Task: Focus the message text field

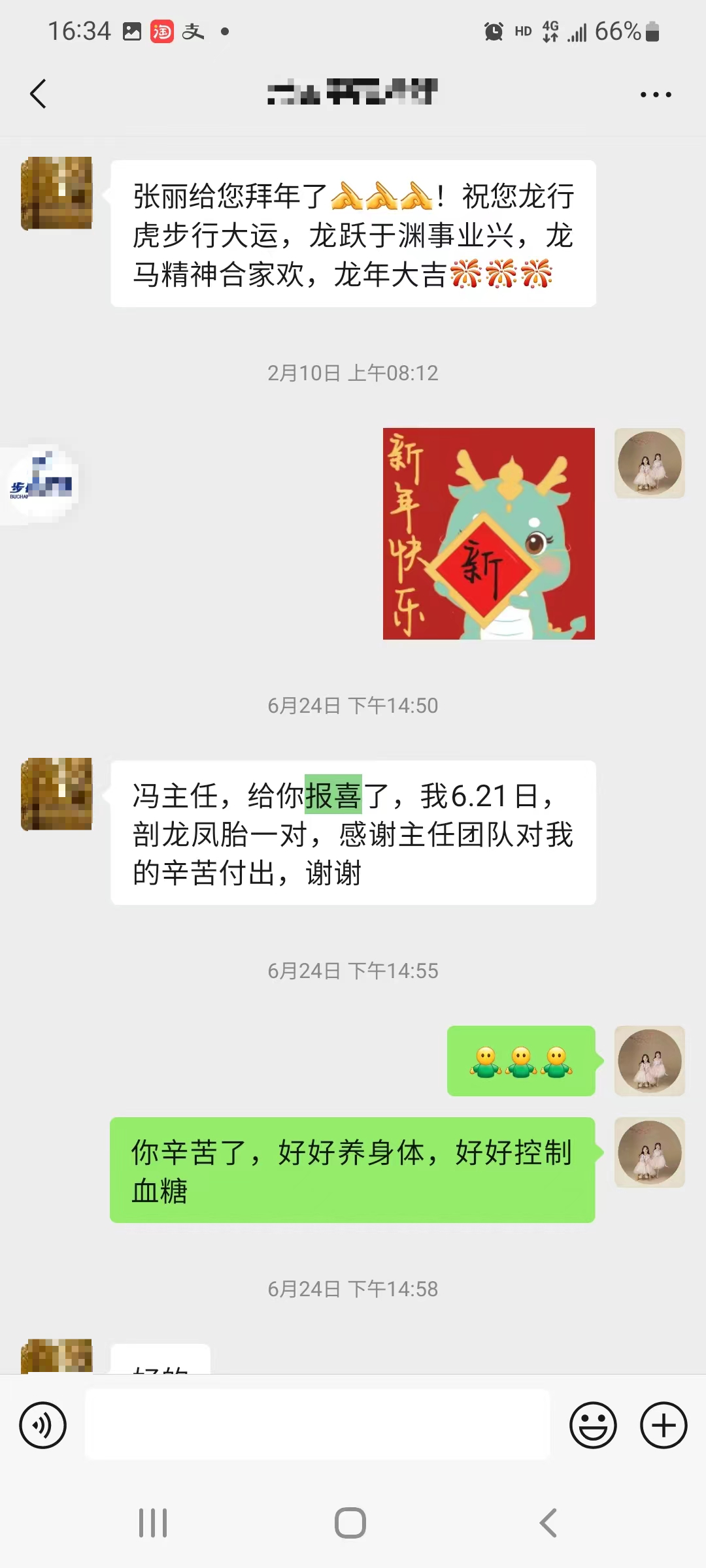Action: (x=318, y=1424)
